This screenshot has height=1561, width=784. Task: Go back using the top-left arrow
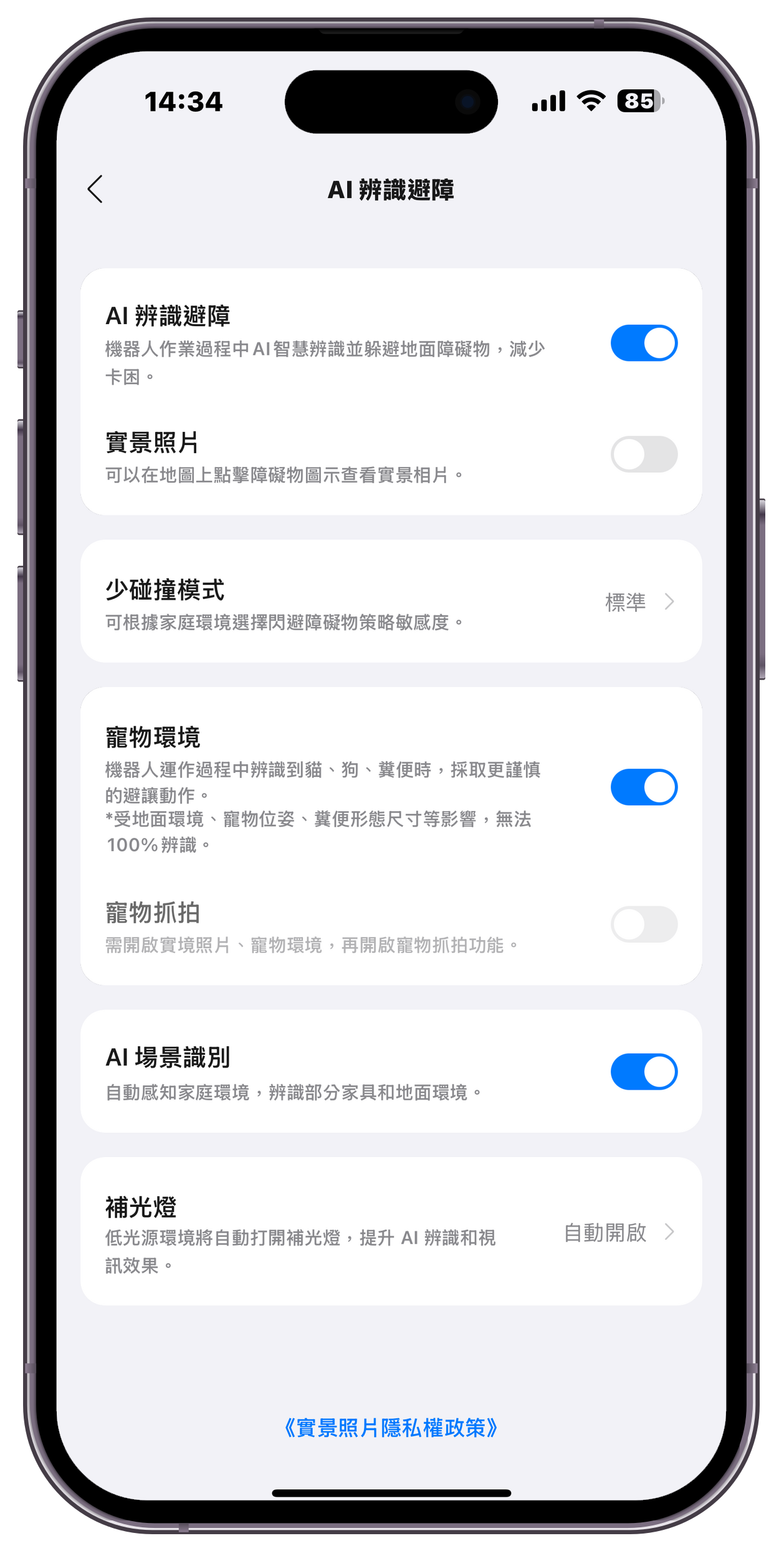point(95,190)
